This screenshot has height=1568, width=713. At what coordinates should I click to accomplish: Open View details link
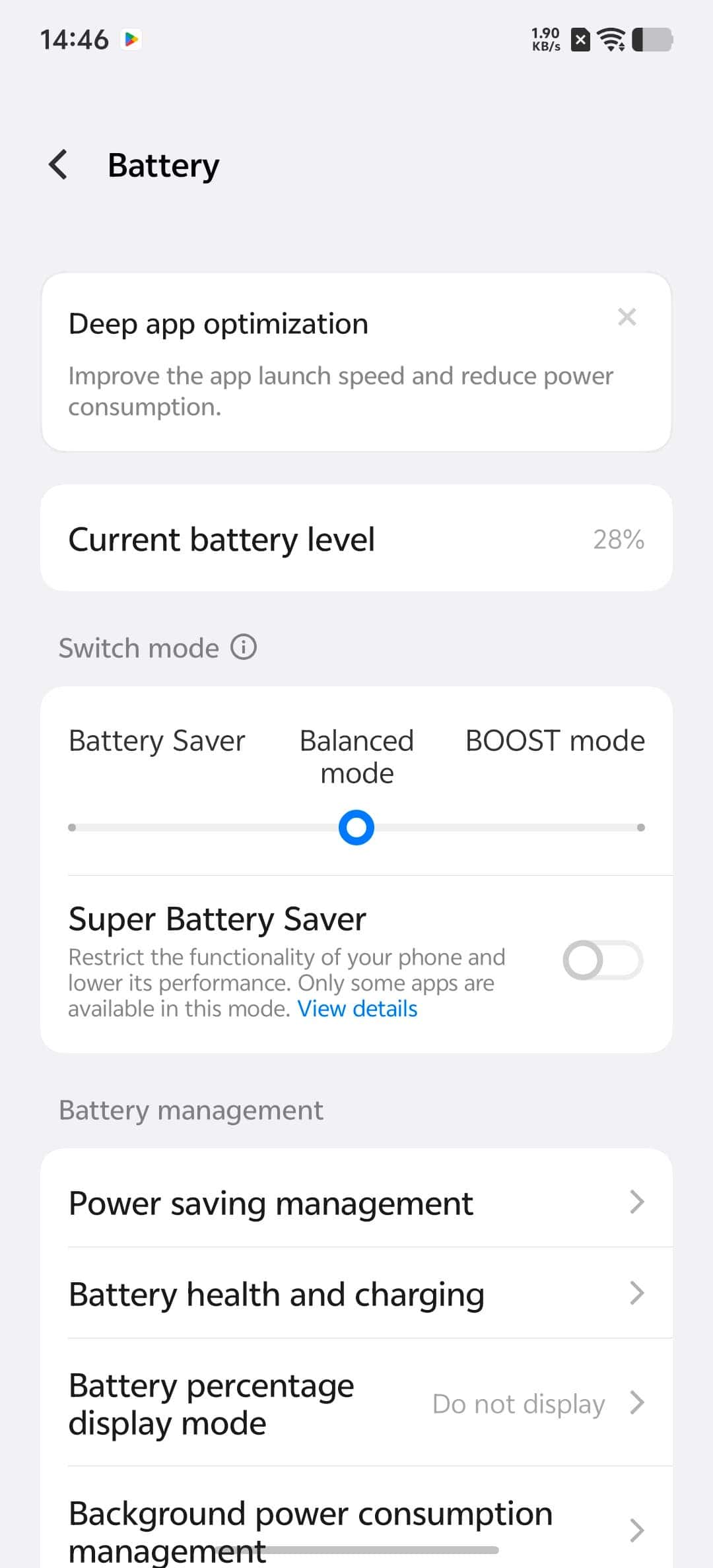[x=357, y=1008]
